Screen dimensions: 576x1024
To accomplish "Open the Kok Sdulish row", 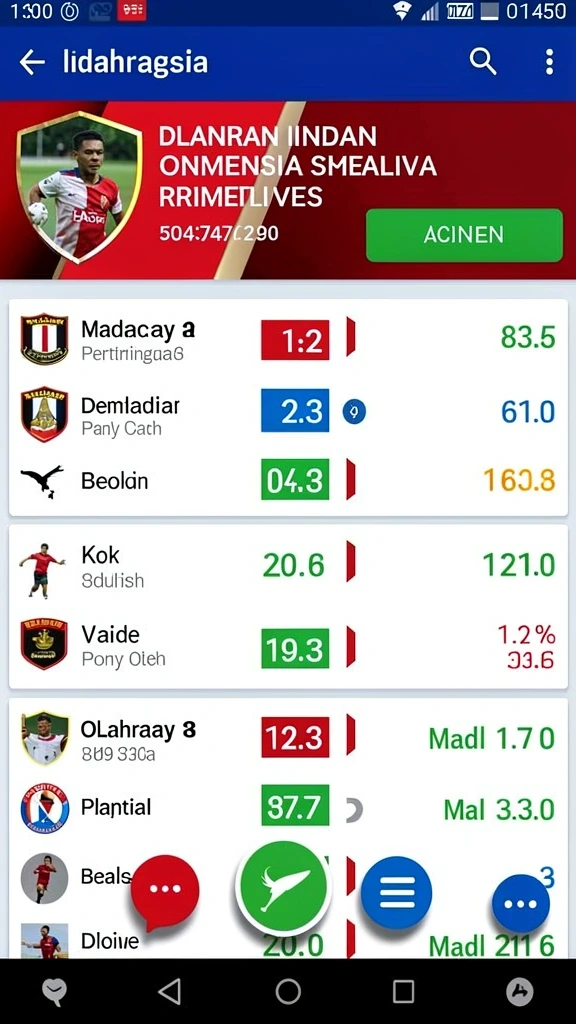I will tap(288, 566).
